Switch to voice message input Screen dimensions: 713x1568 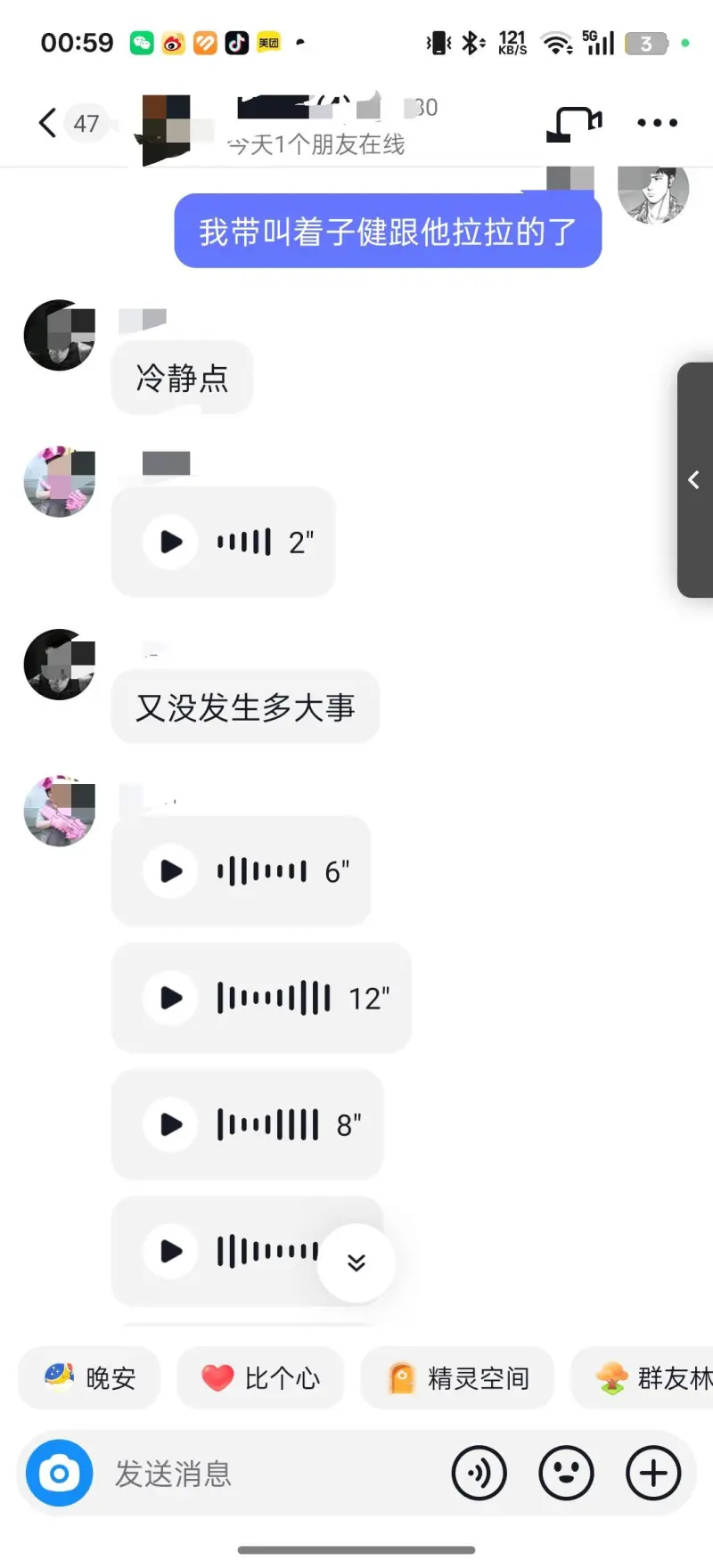click(x=479, y=1474)
